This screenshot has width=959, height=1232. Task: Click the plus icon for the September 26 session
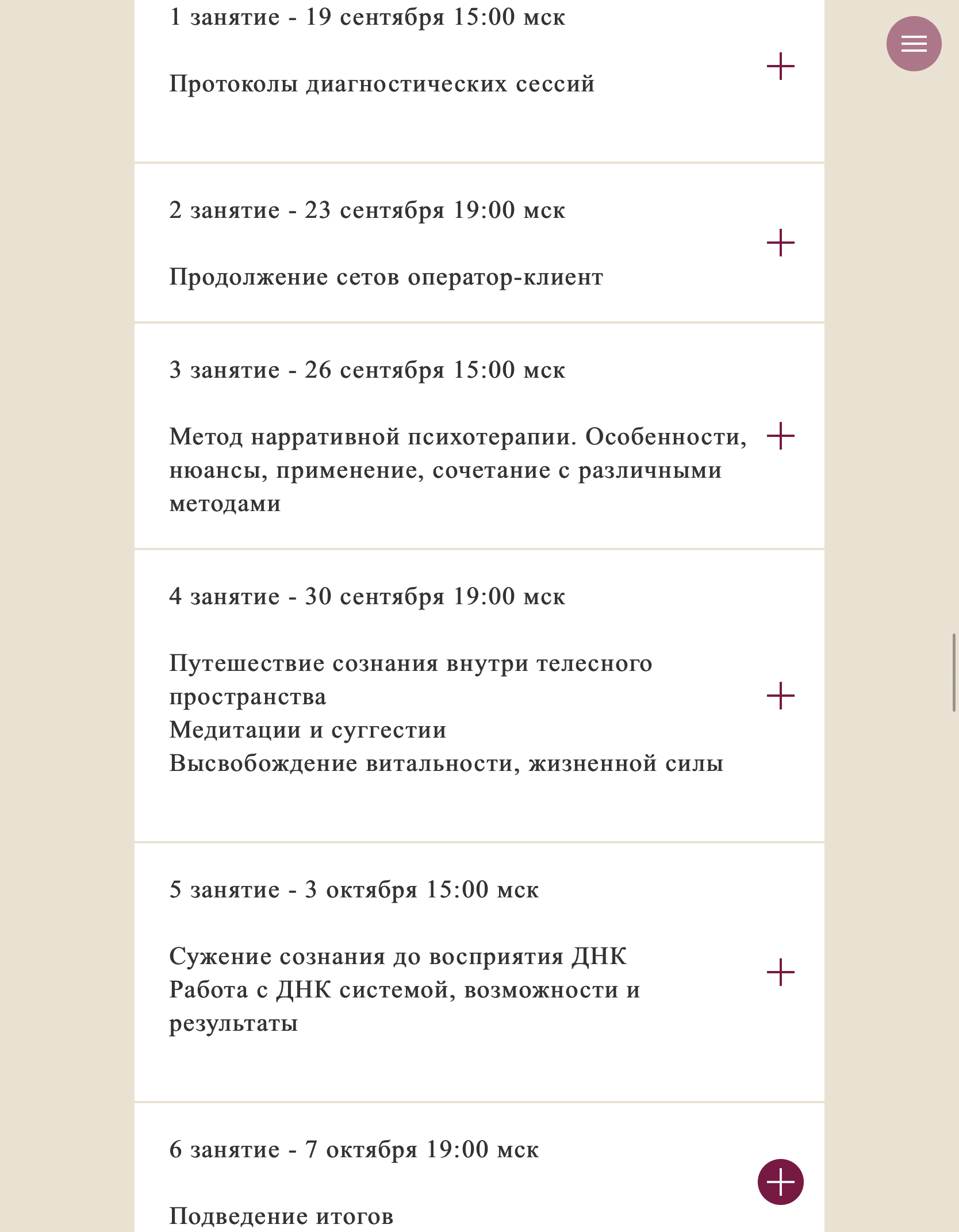(780, 437)
